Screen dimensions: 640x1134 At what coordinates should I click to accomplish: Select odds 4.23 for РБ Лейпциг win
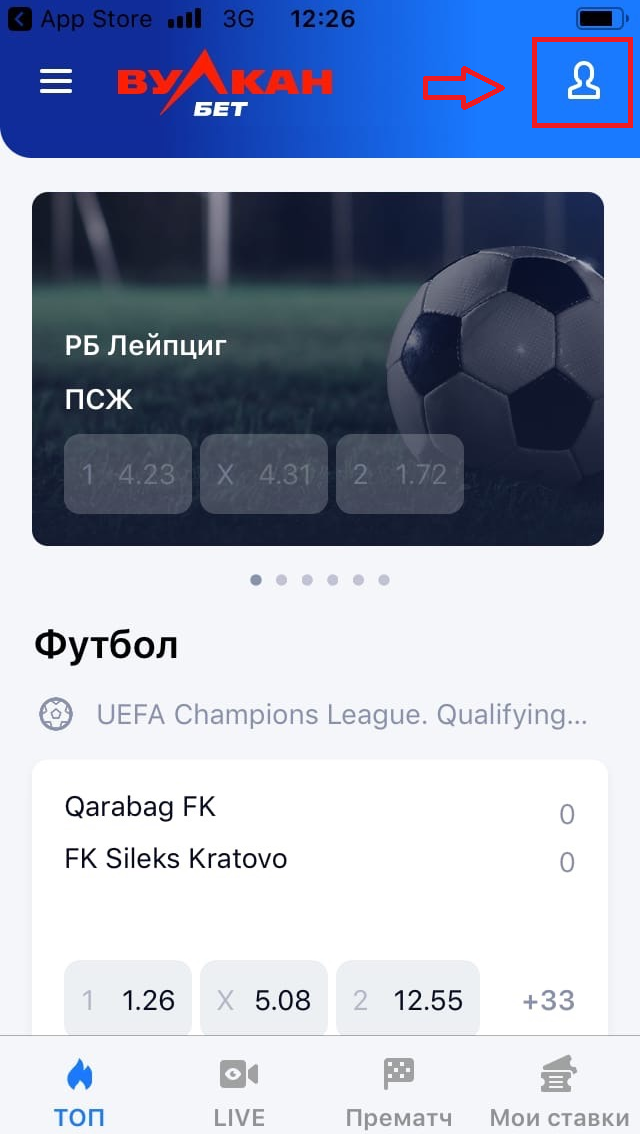tap(128, 474)
